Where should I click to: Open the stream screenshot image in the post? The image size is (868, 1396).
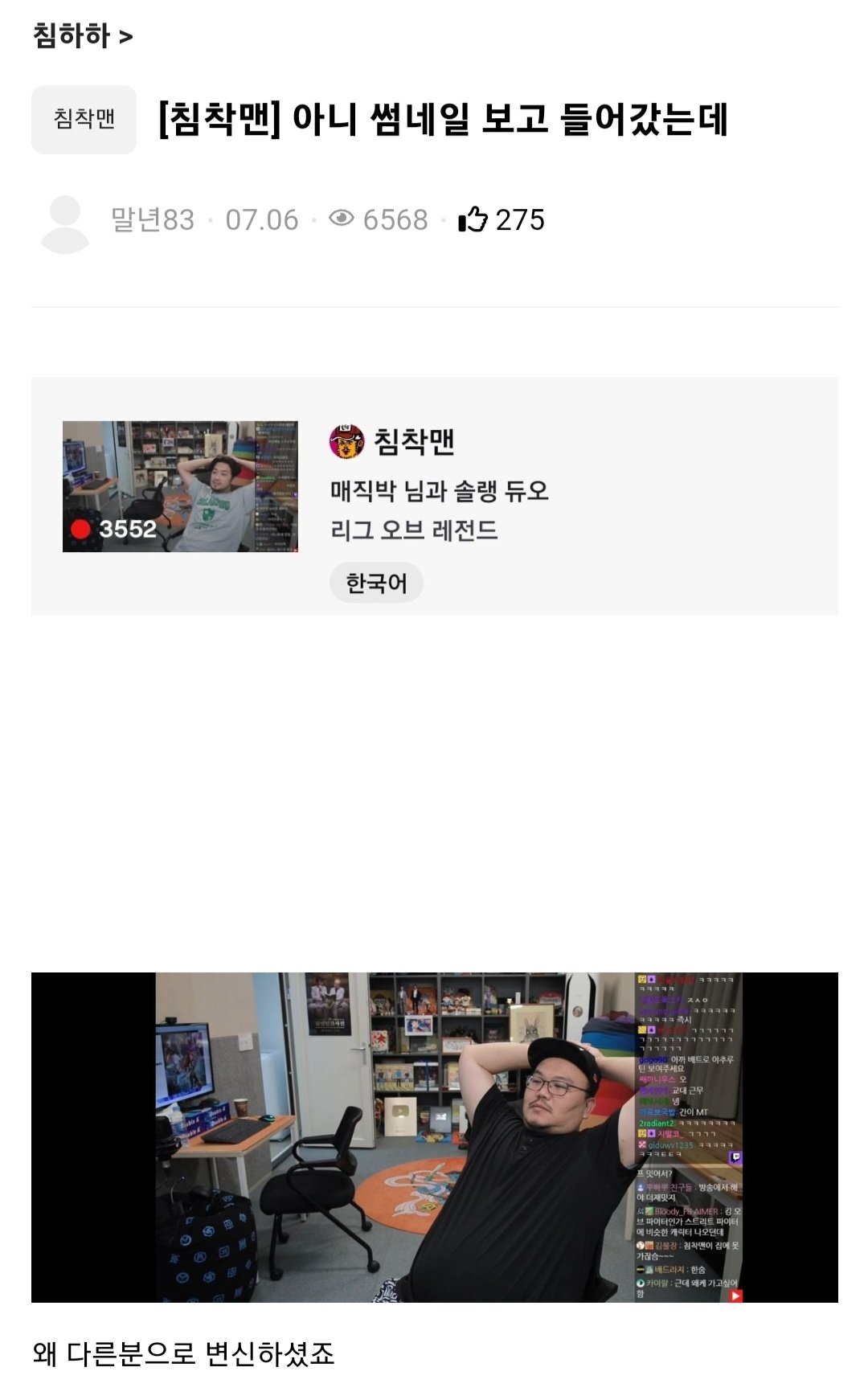434,1136
